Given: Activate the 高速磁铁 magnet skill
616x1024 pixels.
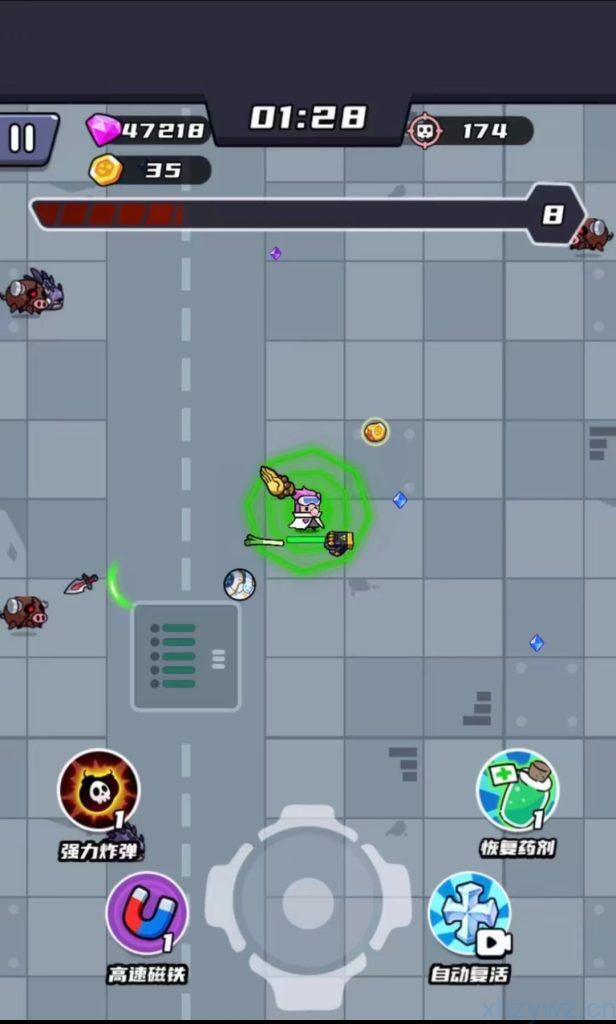Looking at the screenshot, I should [x=147, y=913].
